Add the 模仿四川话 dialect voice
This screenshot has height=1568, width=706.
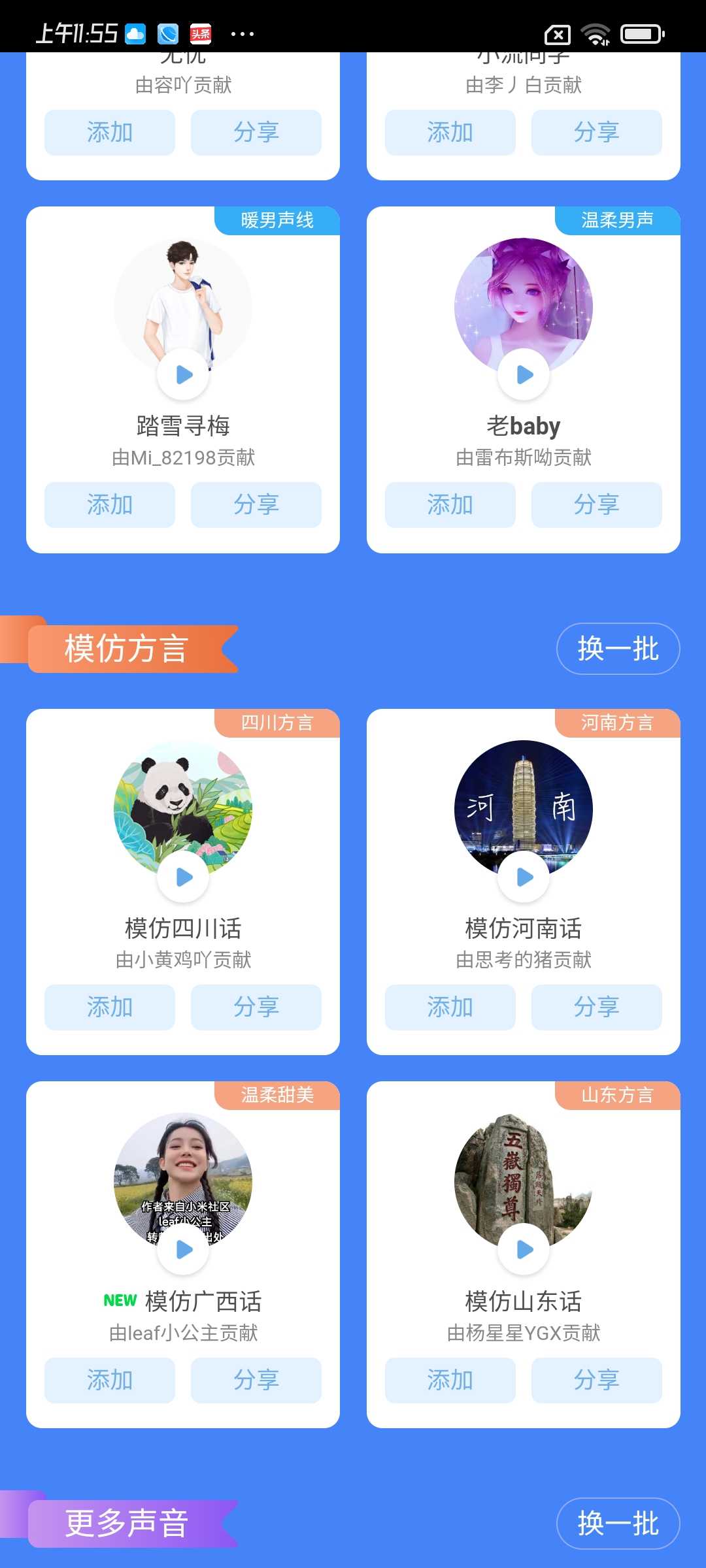(x=110, y=1007)
